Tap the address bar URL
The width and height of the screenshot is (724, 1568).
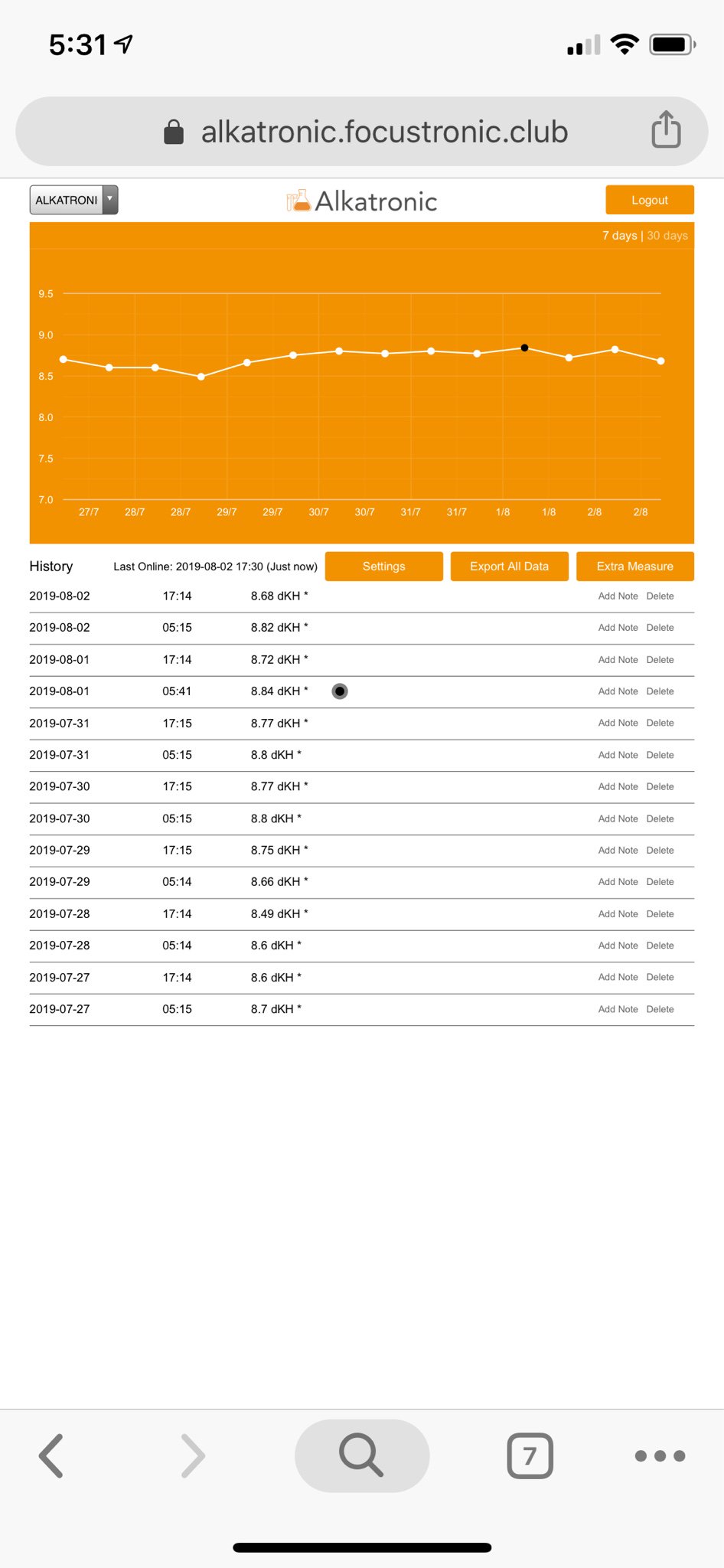pos(384,132)
